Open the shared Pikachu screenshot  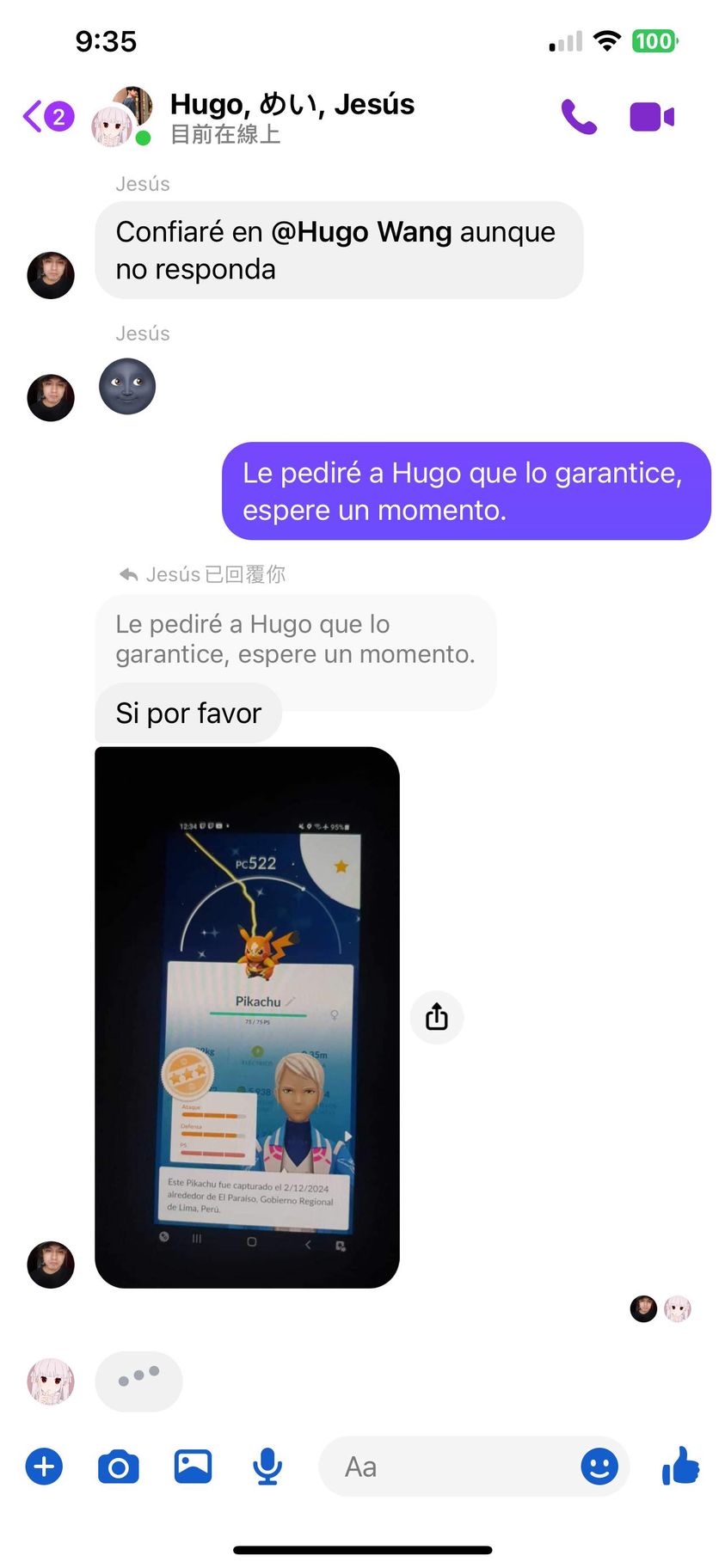click(247, 1017)
